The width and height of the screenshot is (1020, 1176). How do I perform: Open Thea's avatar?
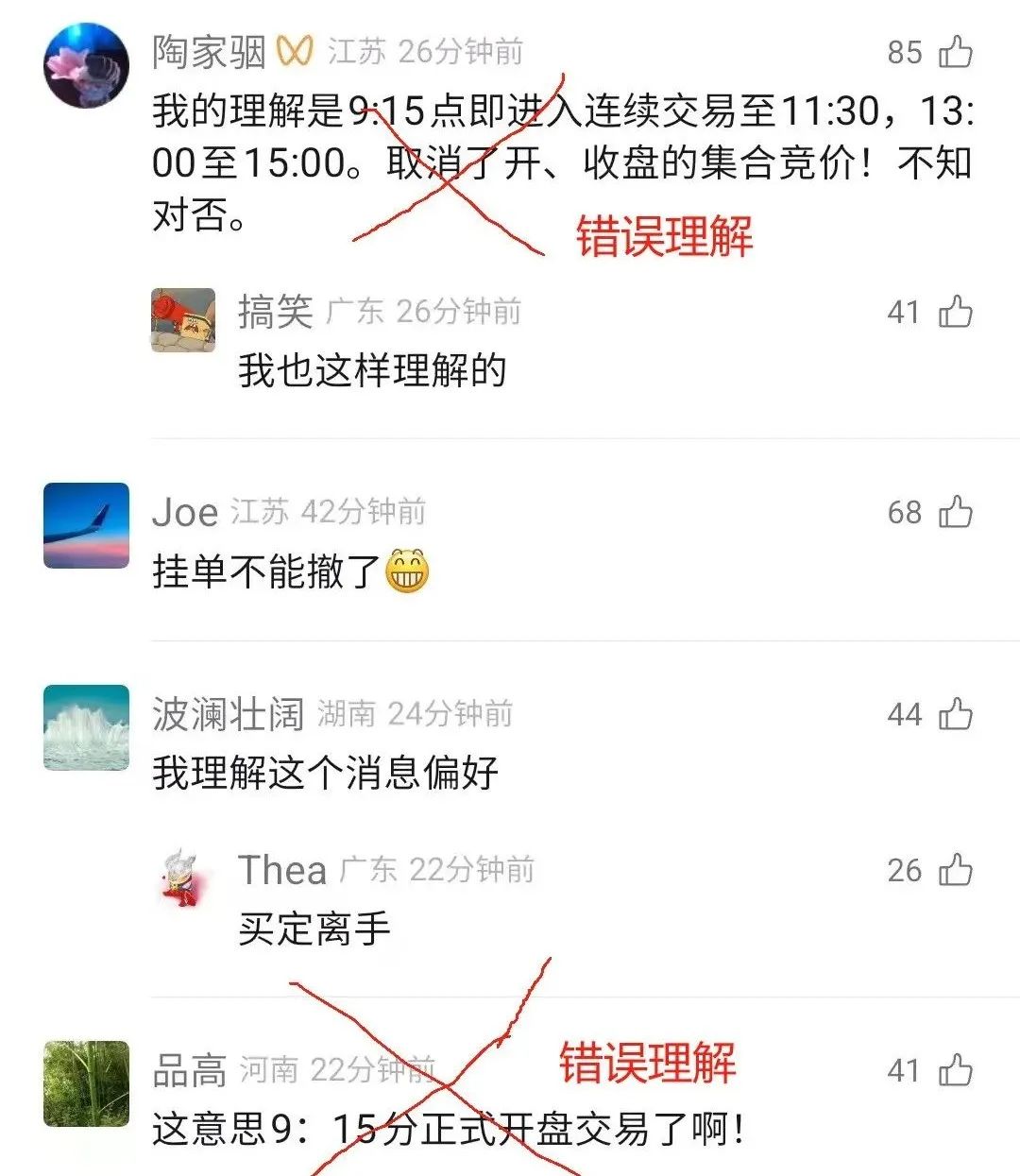(181, 878)
